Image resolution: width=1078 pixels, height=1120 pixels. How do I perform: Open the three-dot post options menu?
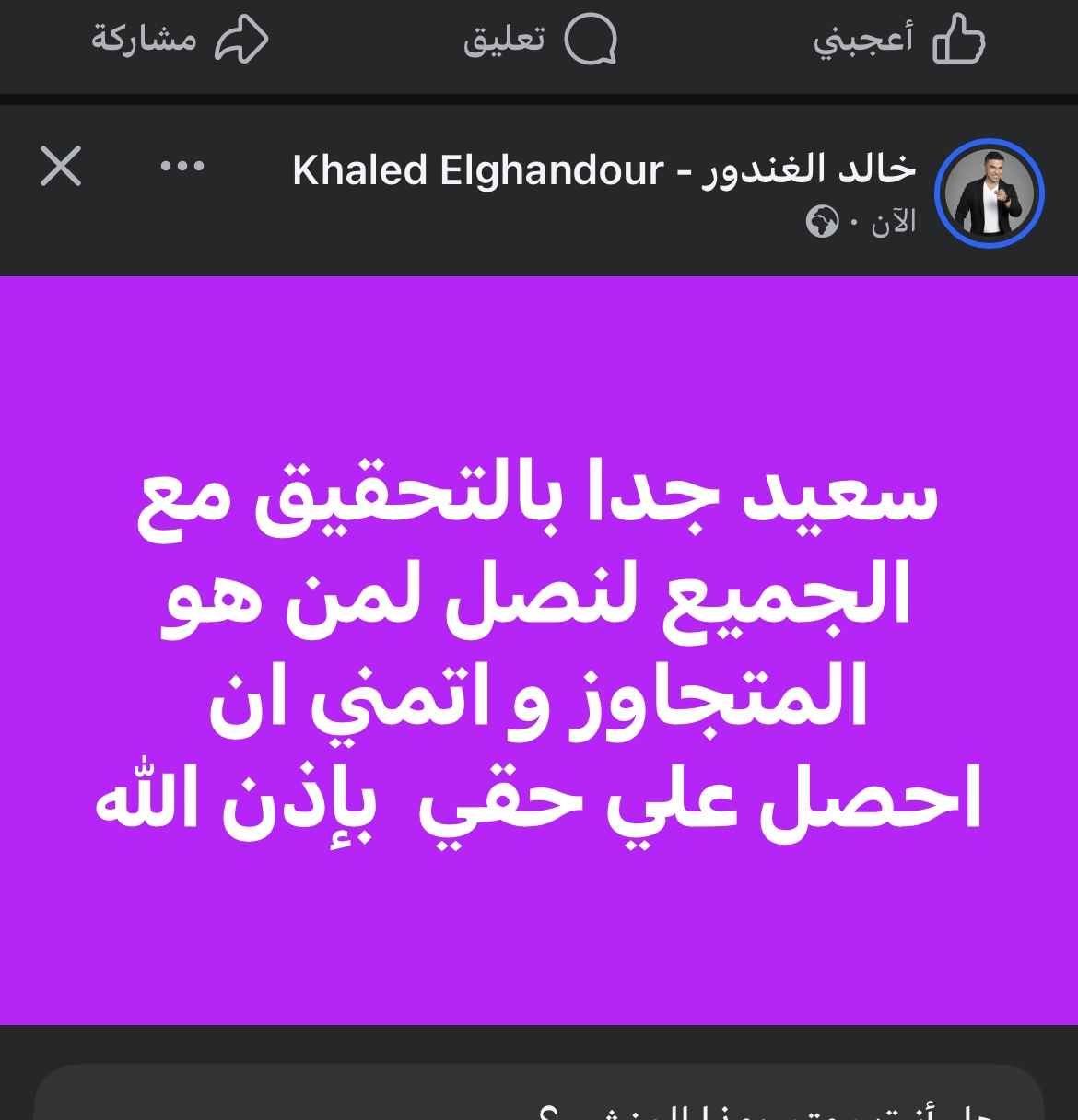point(182,167)
